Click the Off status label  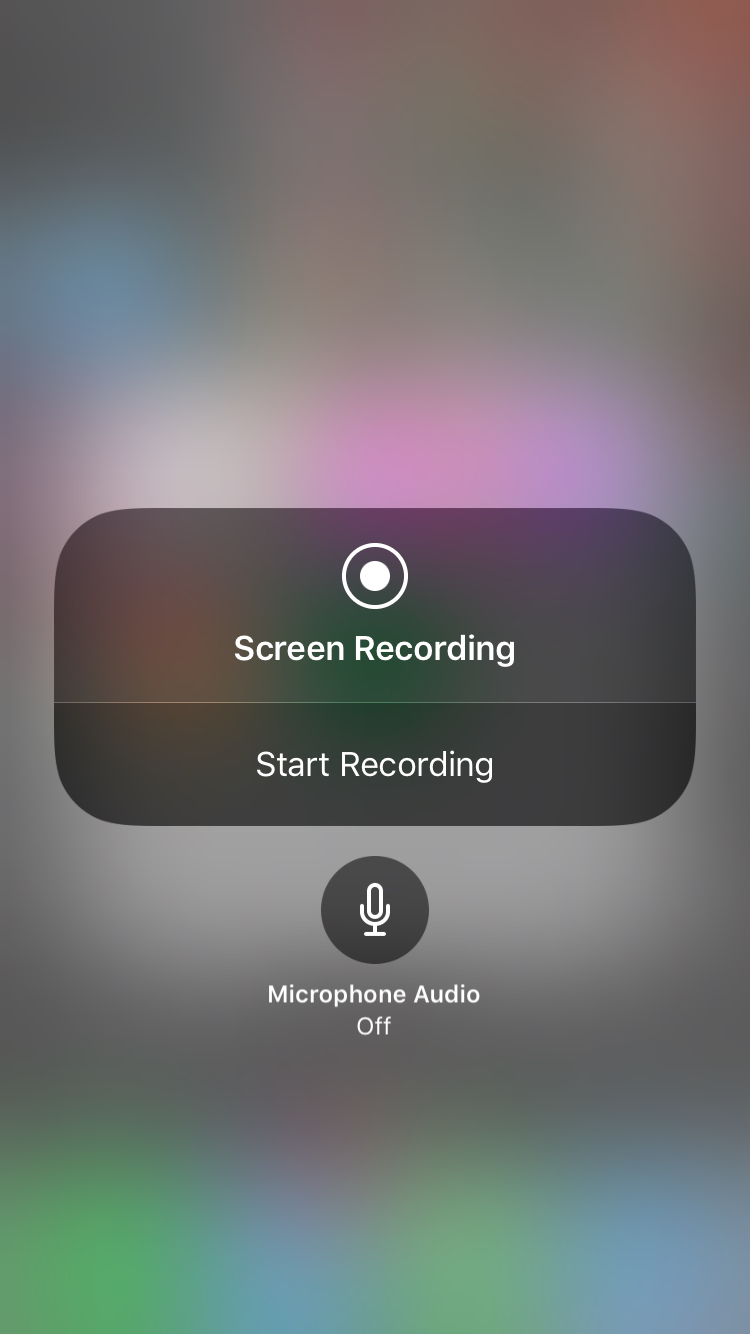tap(374, 1025)
